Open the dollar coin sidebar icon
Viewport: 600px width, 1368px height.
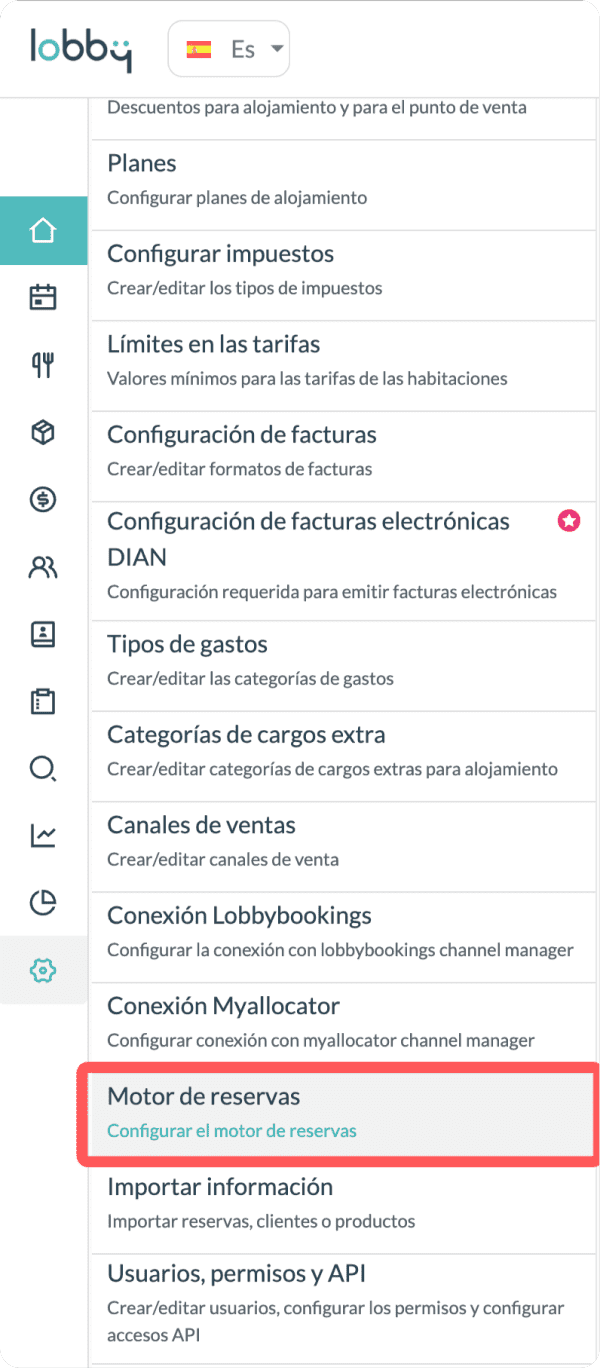(x=43, y=499)
